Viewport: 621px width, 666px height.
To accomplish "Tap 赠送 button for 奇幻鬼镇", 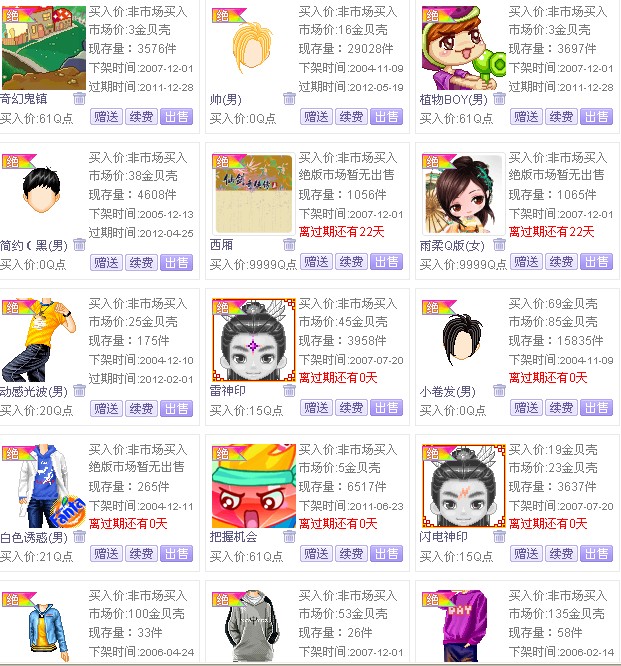I will 107,117.
